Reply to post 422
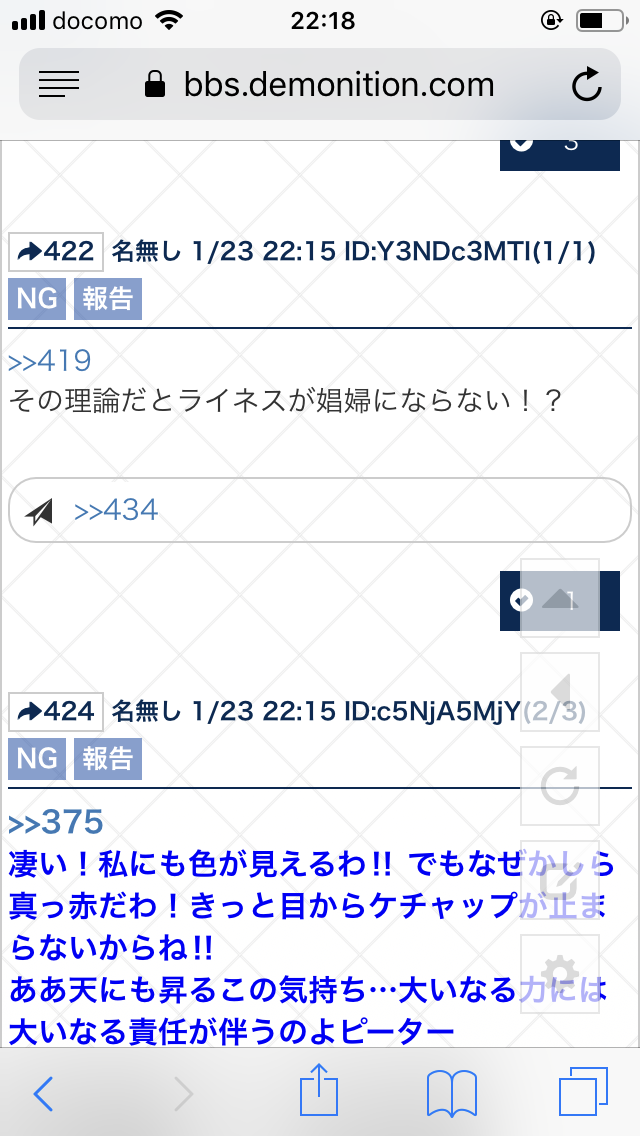Image resolution: width=640 pixels, height=1136 pixels. coord(56,251)
